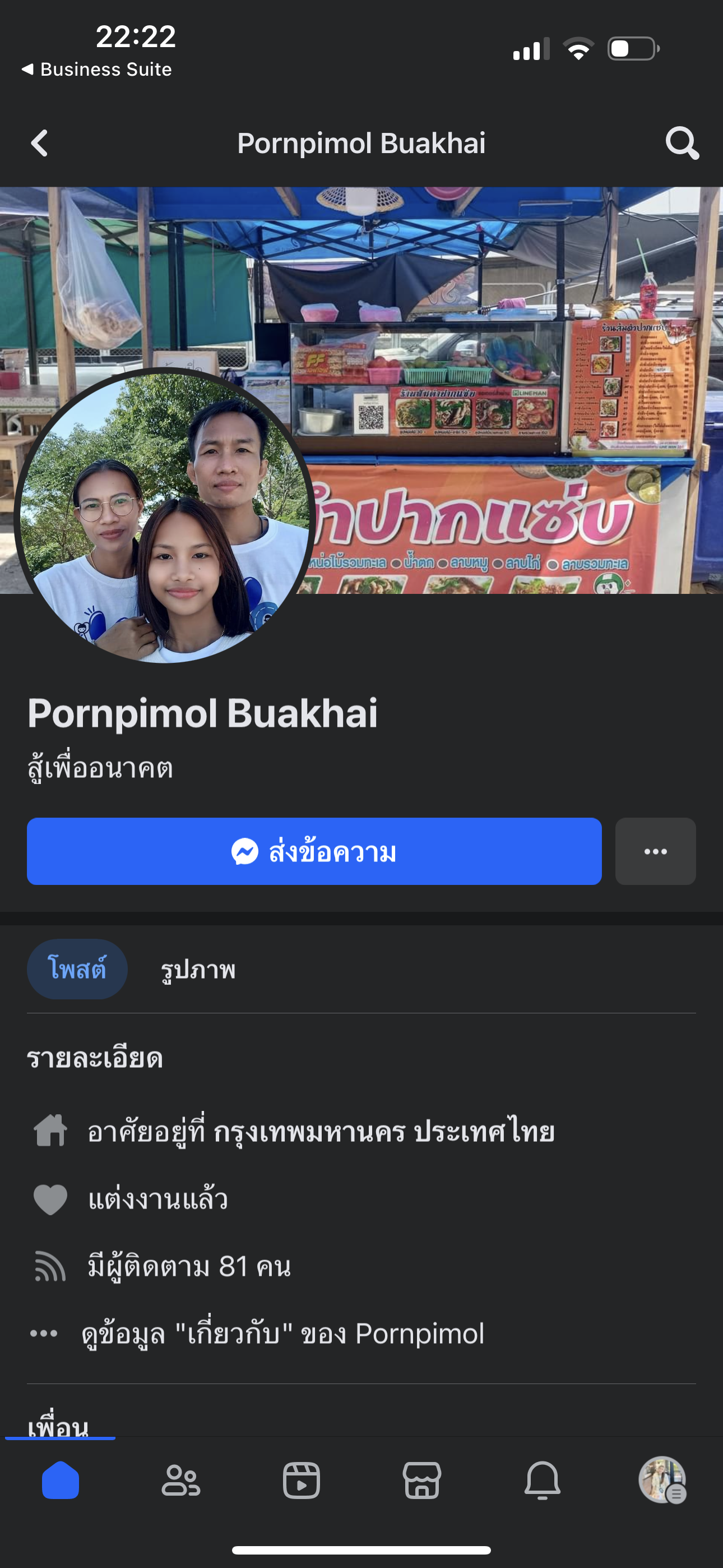
Task: Open the three-dot more options button
Action: [x=655, y=851]
